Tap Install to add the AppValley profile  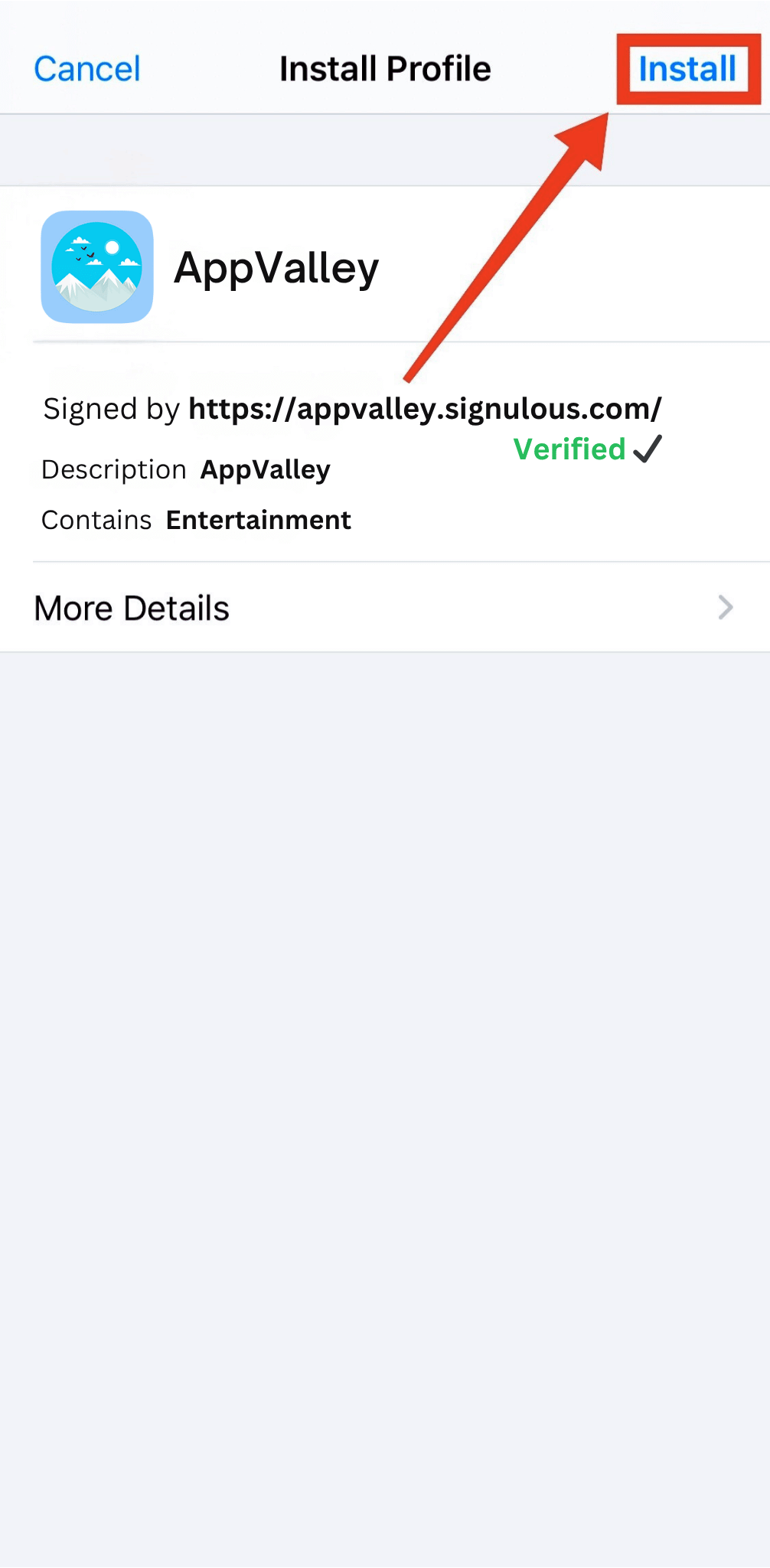click(687, 69)
